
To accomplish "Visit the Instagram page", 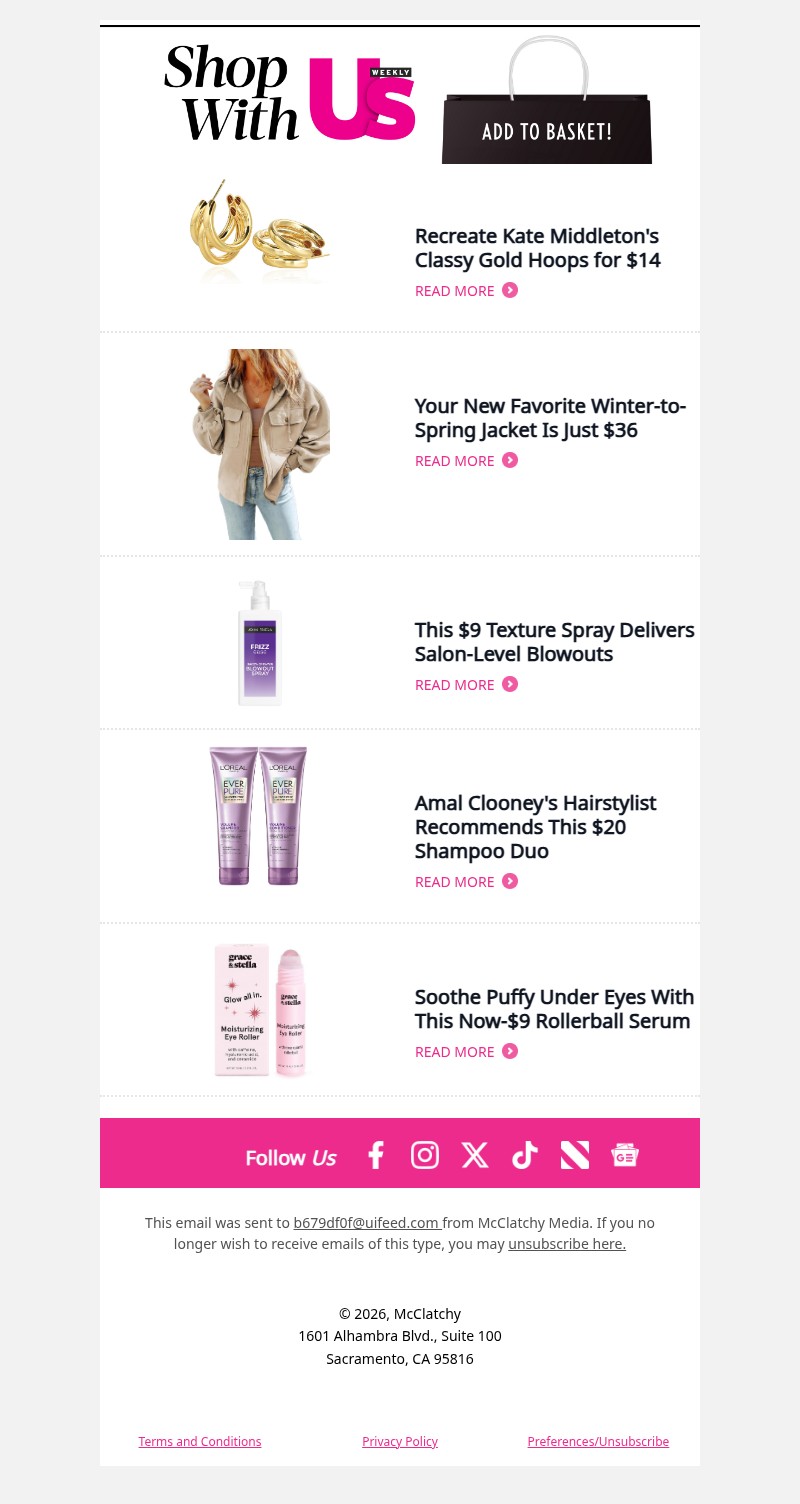I will tap(425, 1155).
